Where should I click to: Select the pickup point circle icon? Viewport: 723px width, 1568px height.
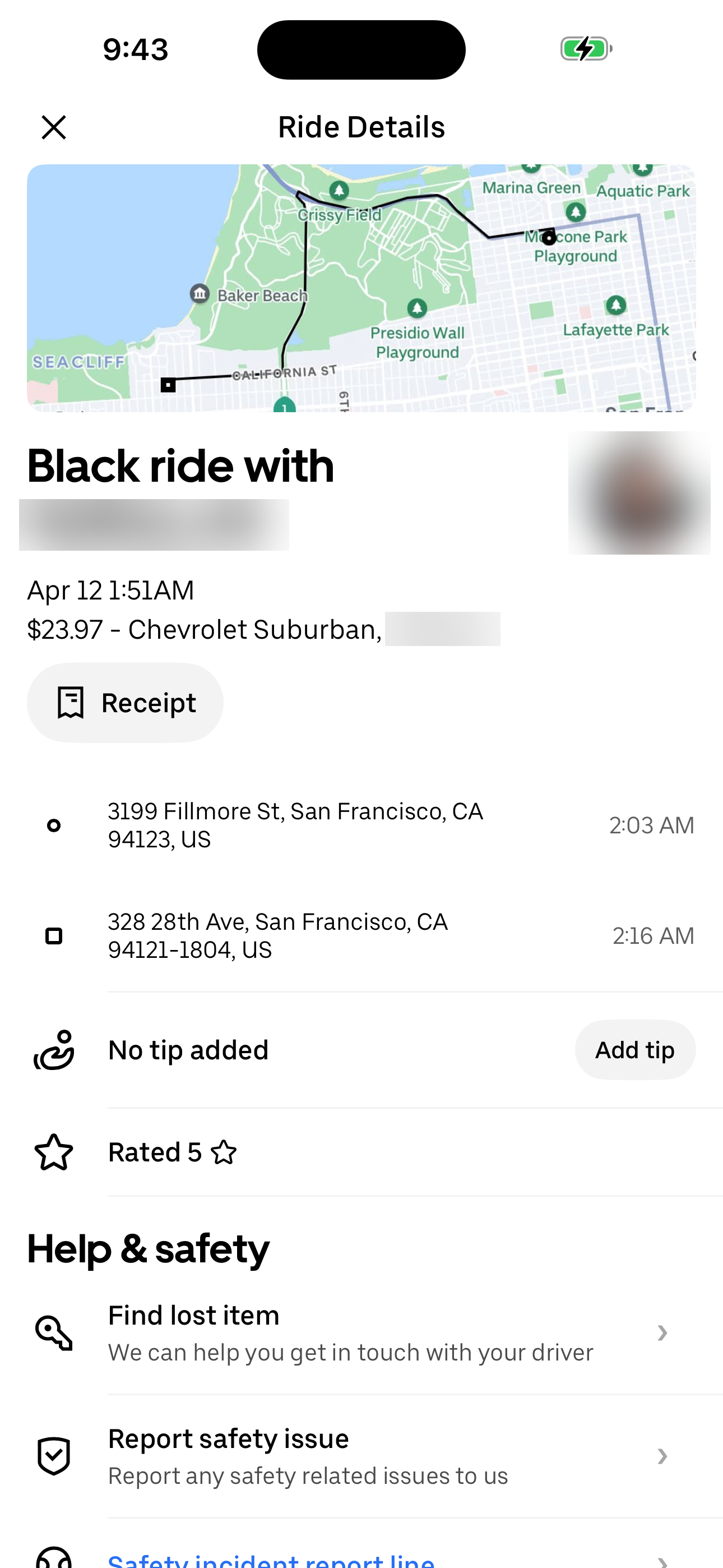point(54,825)
